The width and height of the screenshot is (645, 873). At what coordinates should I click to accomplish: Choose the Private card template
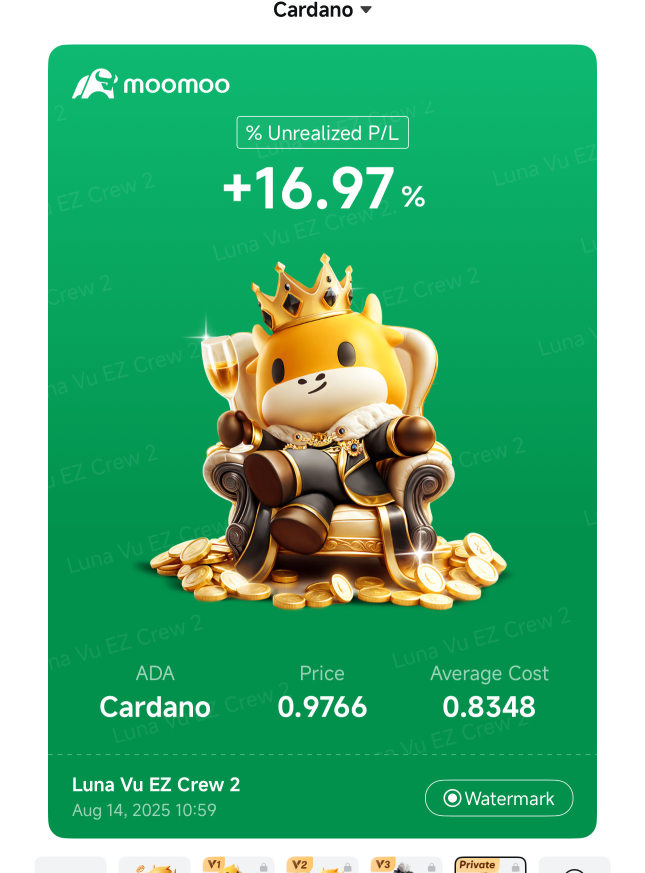[x=490, y=865]
